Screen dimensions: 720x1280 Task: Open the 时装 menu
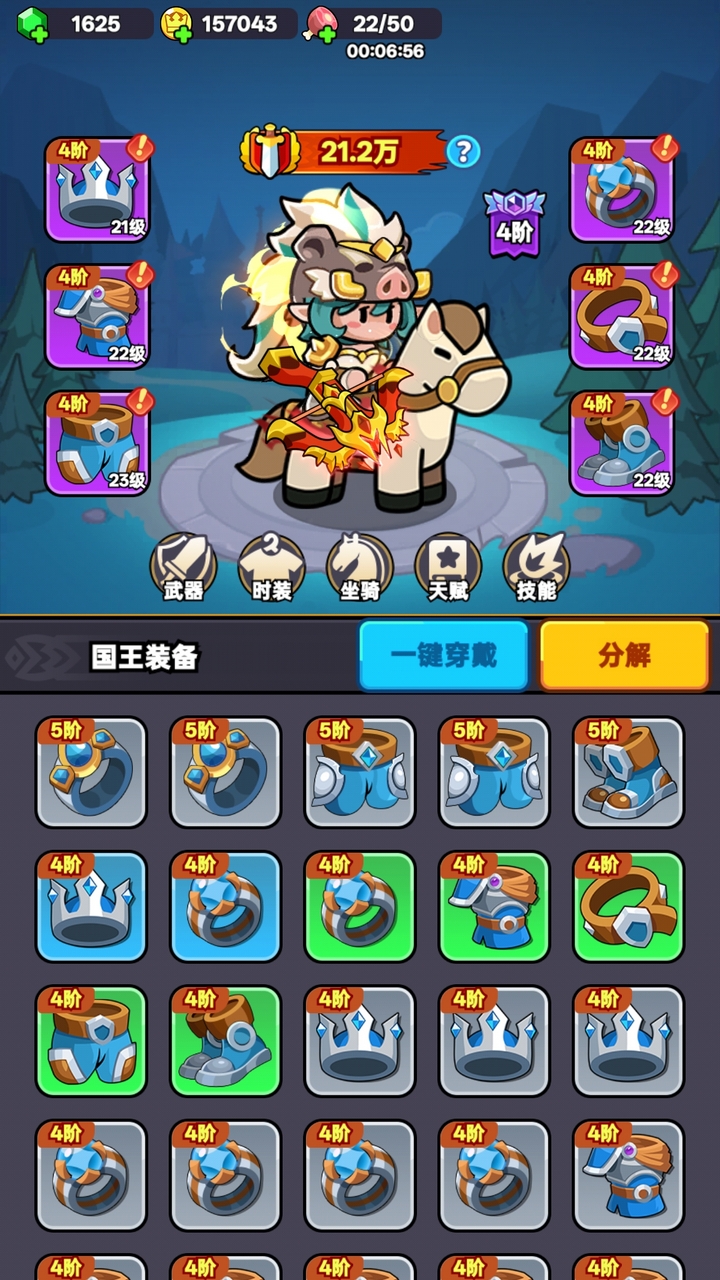pyautogui.click(x=271, y=567)
